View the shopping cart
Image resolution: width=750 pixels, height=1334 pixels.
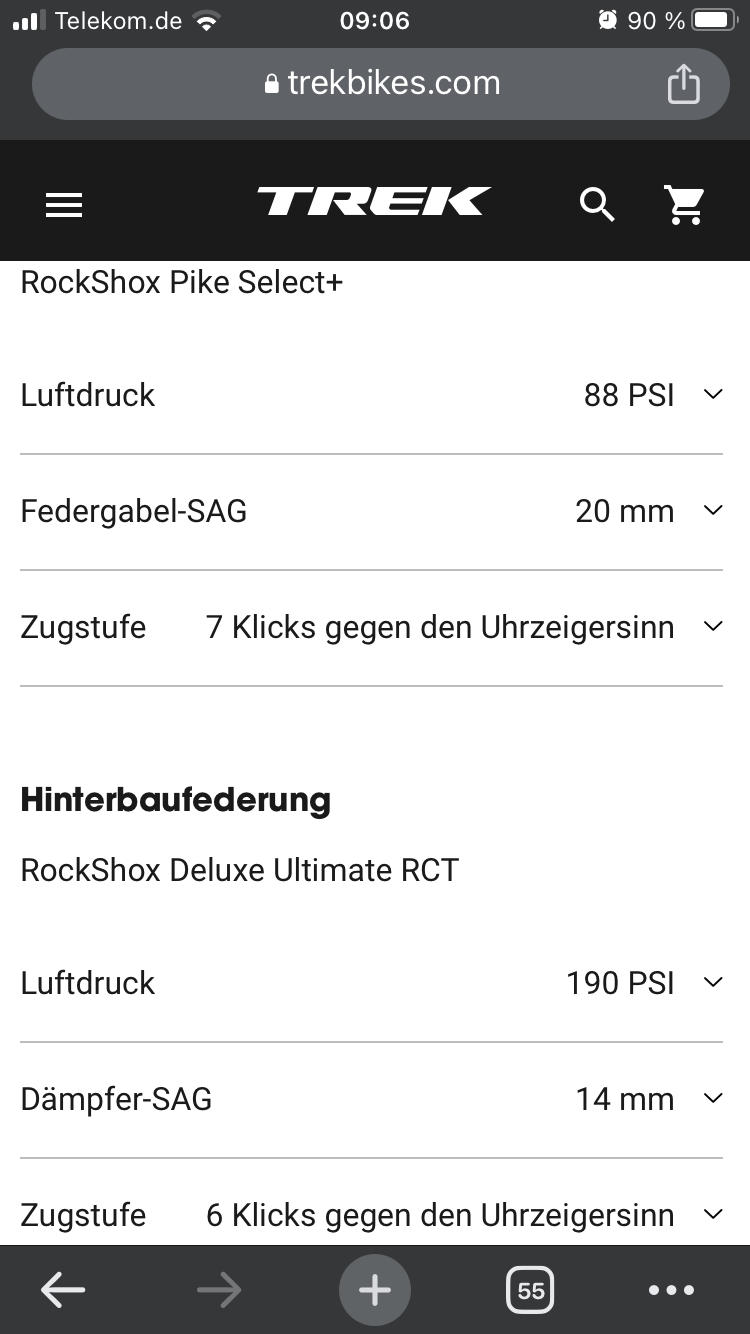pos(685,205)
